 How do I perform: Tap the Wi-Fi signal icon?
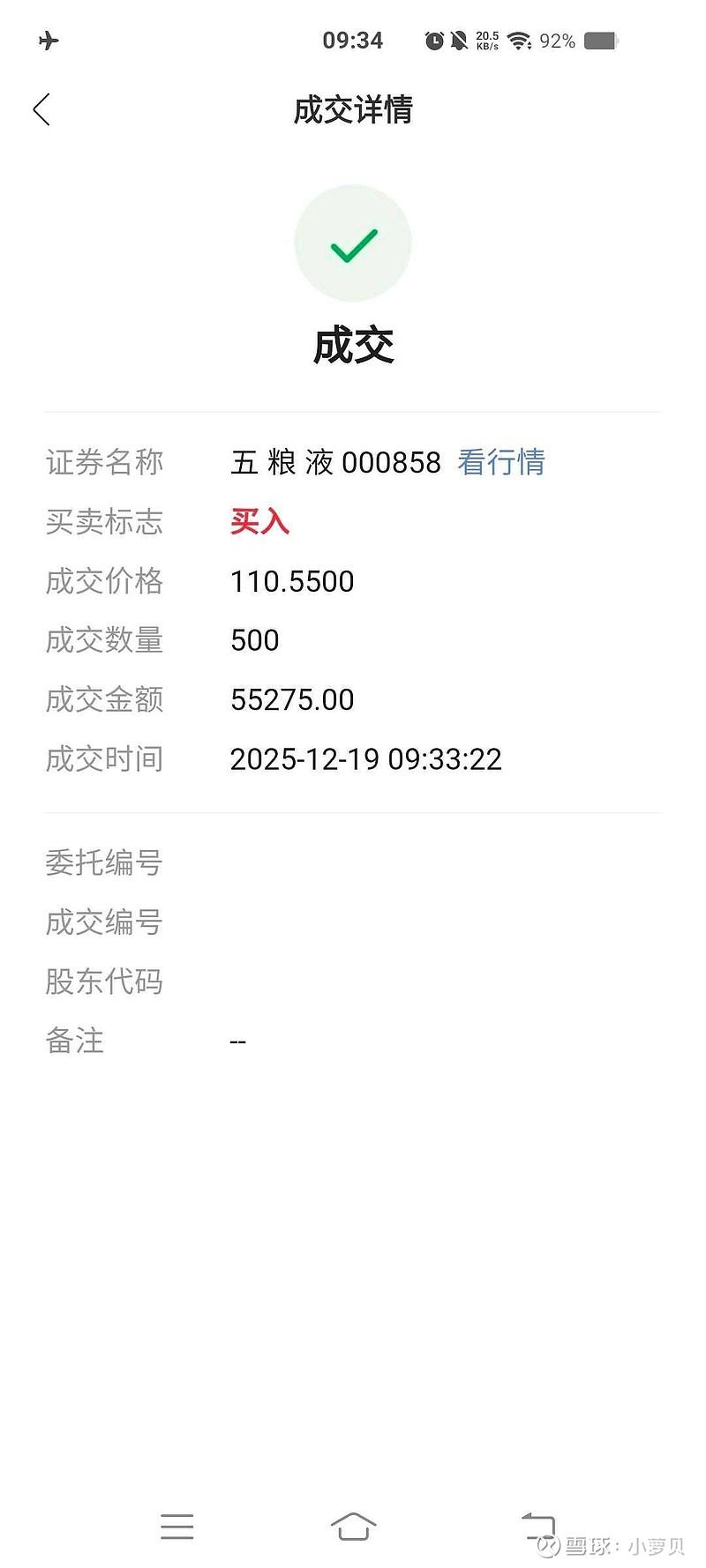[x=517, y=40]
